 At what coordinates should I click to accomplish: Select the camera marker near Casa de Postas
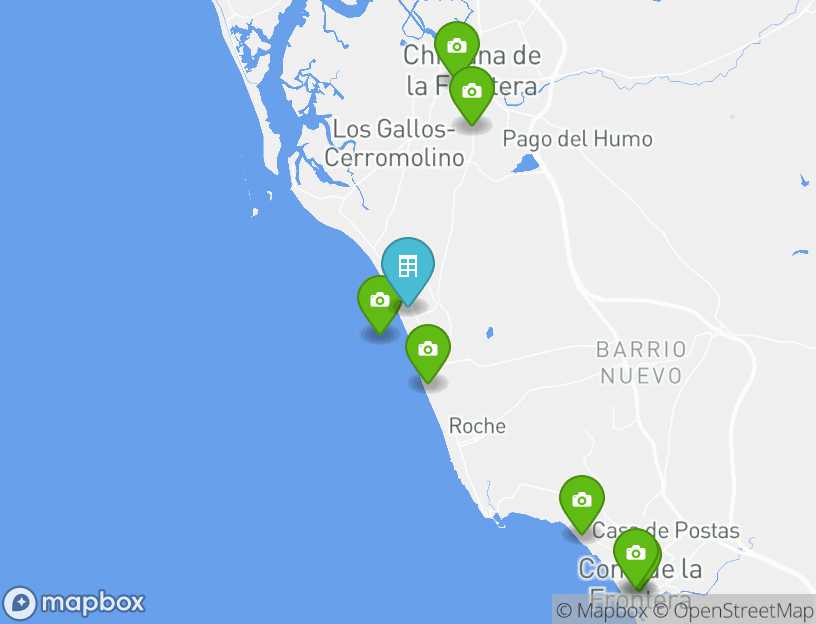(581, 499)
